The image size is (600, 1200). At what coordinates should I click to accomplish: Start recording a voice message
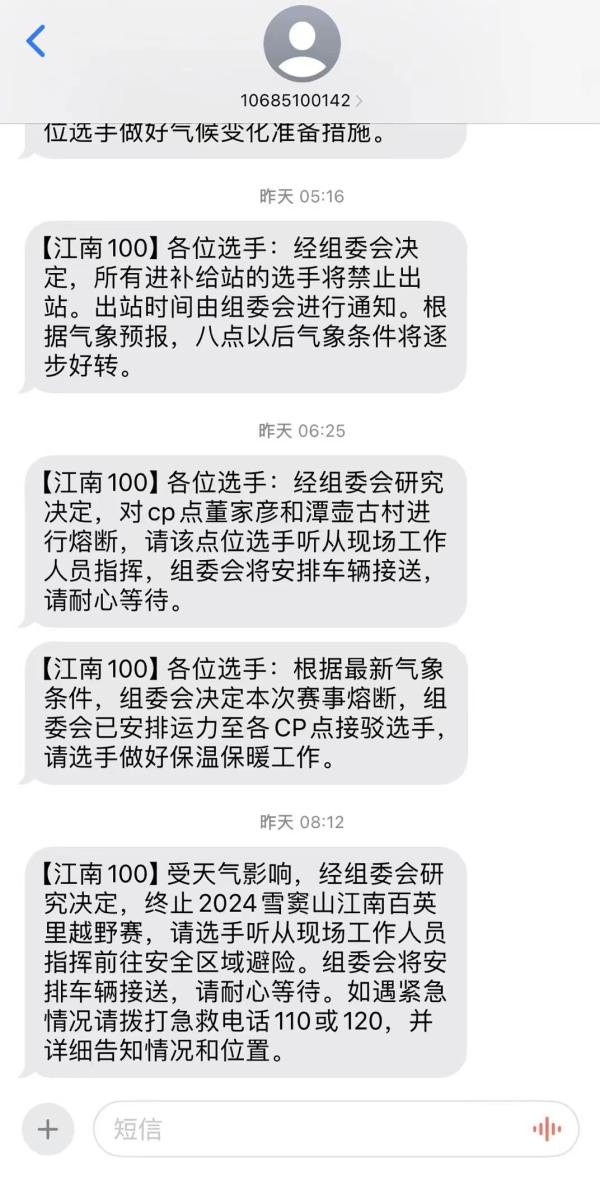click(x=546, y=1129)
